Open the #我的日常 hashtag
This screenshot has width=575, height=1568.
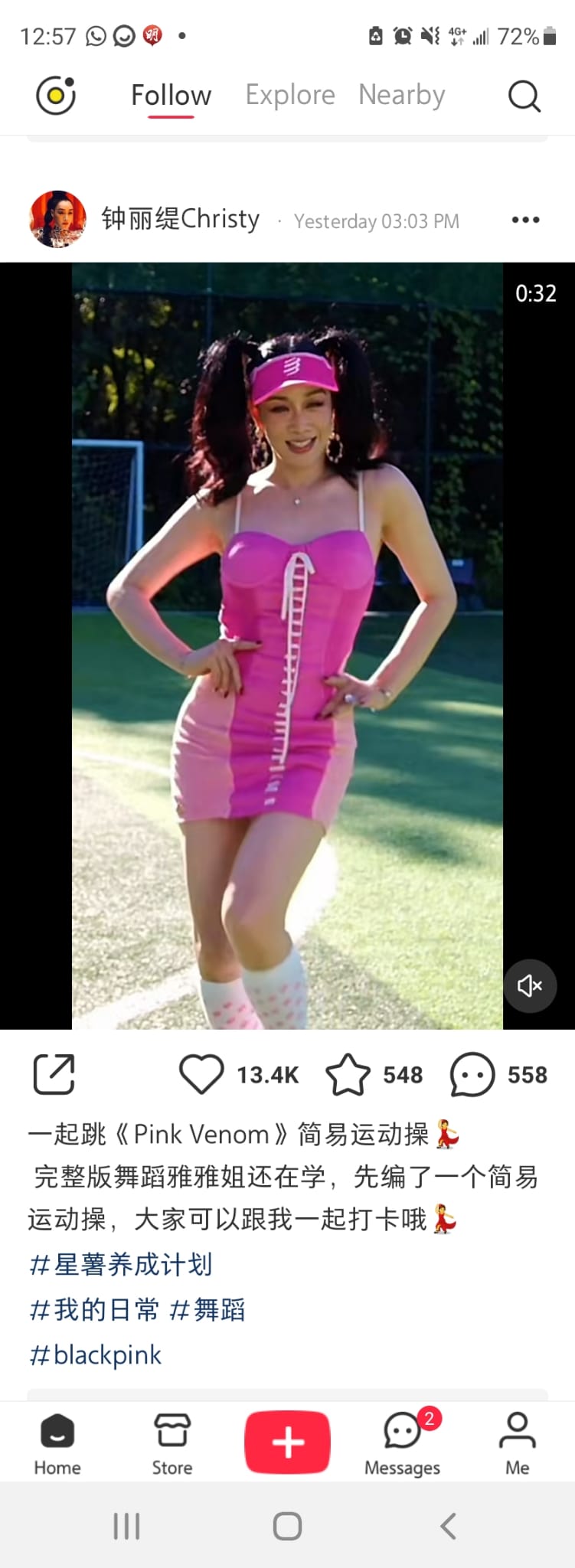click(x=94, y=1310)
